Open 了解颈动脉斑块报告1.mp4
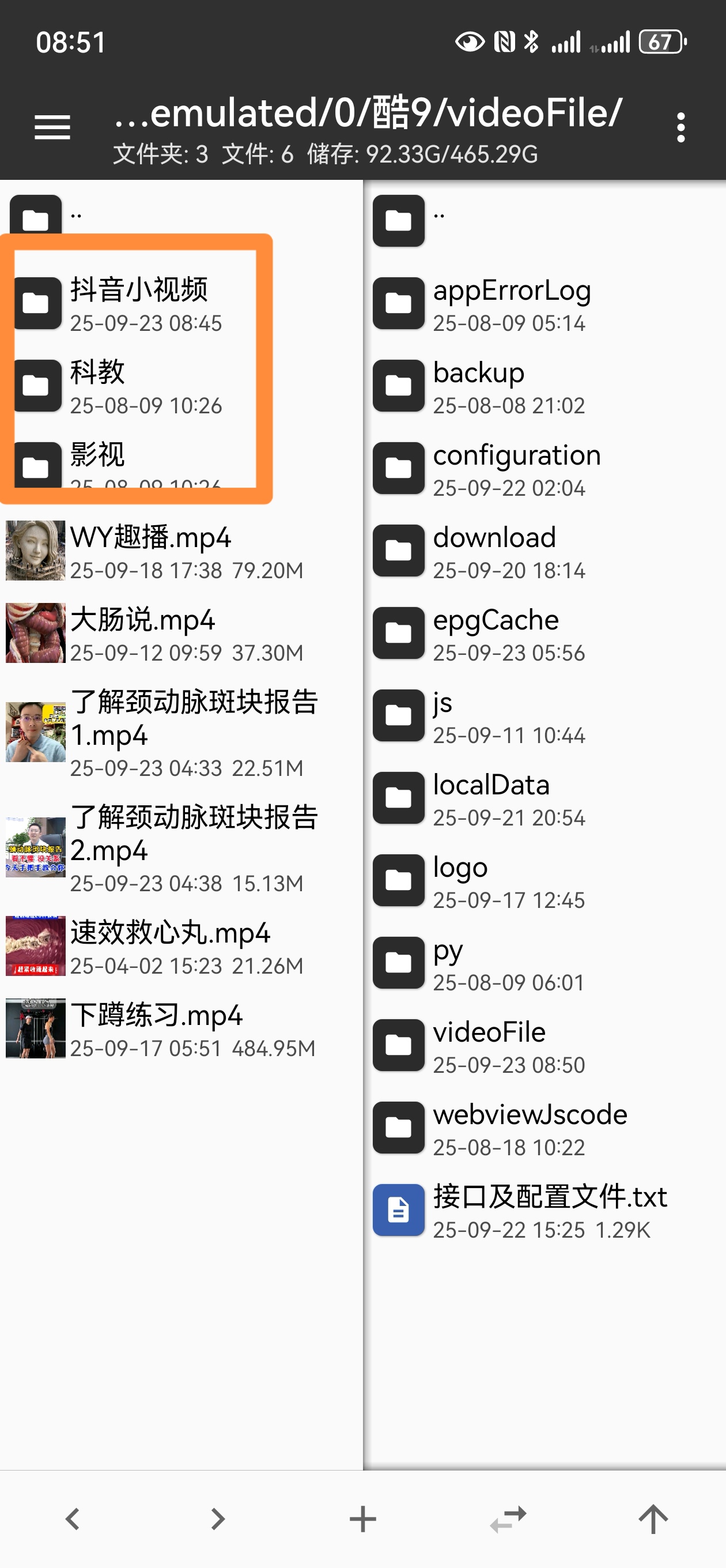 [x=194, y=732]
